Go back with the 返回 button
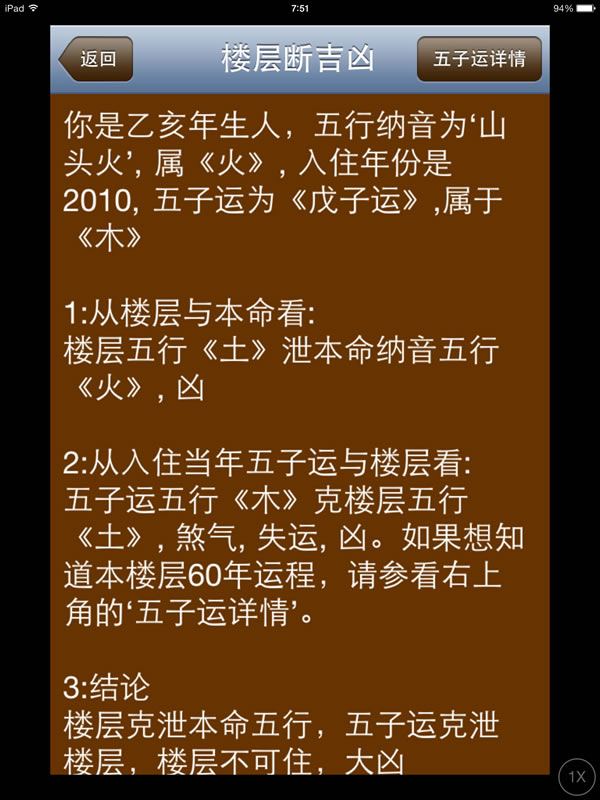Screen dimensions: 600x800 97,59
